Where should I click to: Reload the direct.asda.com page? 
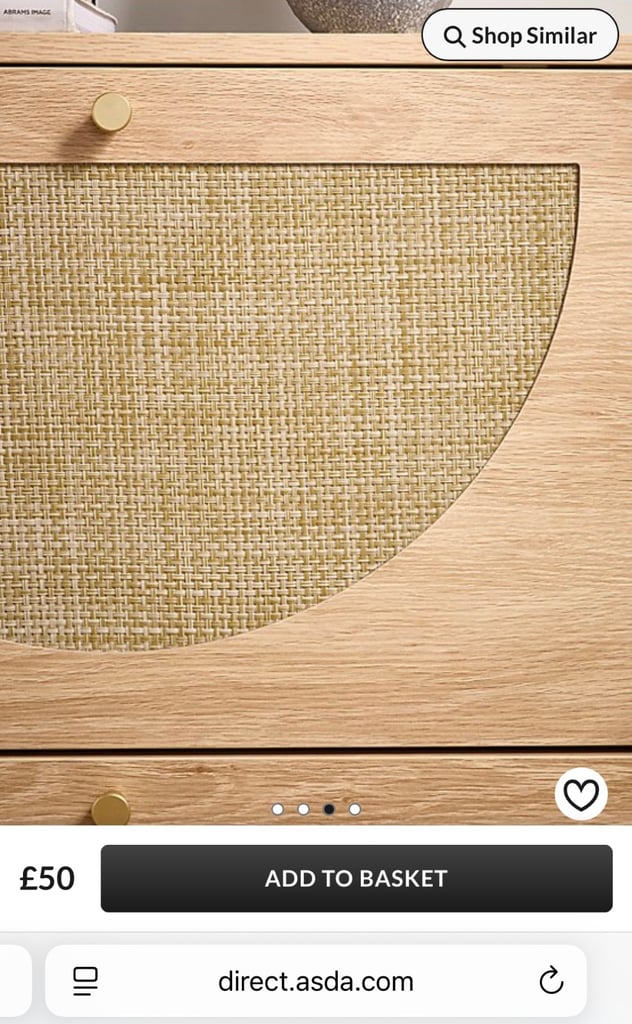pos(551,981)
